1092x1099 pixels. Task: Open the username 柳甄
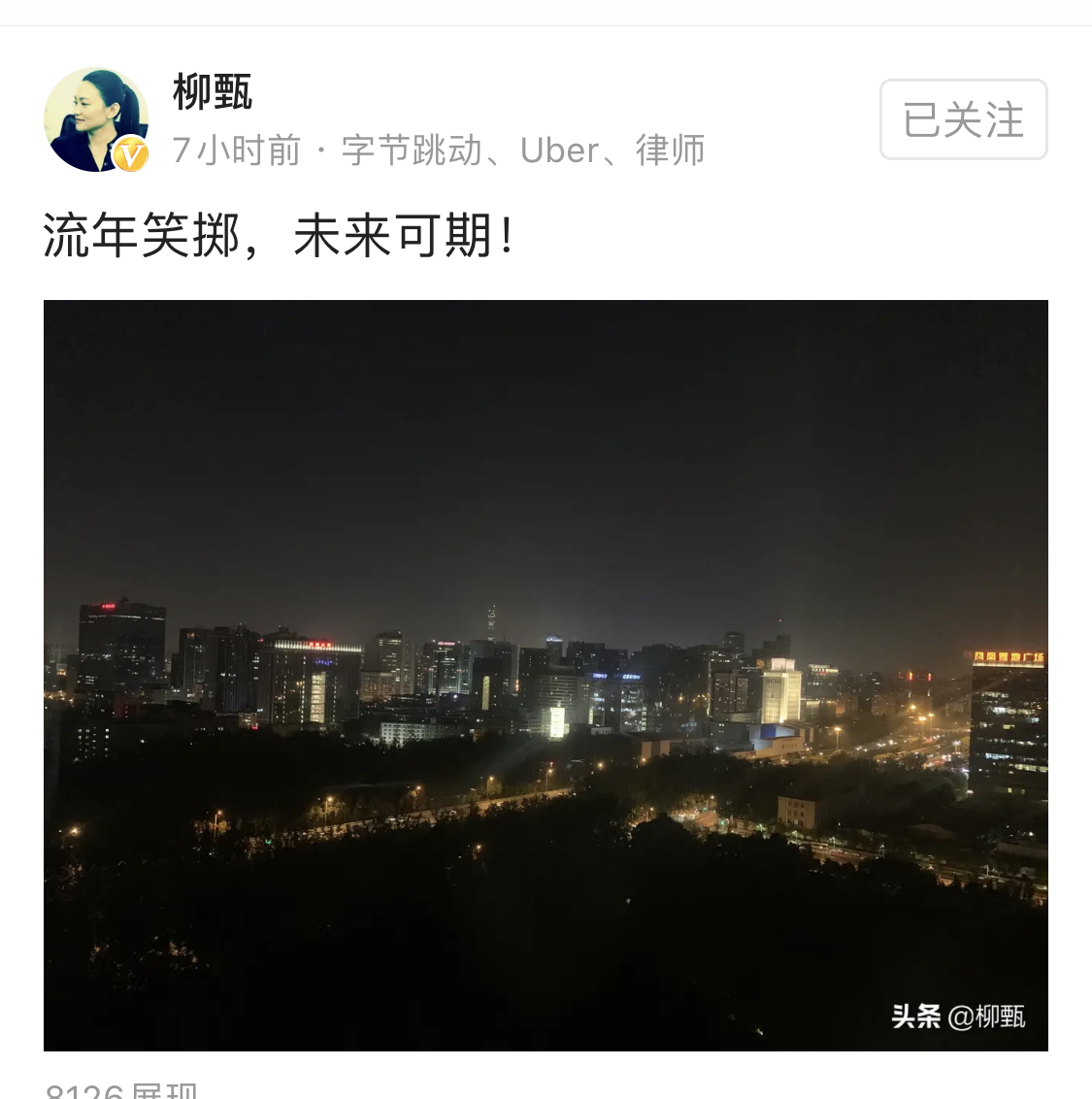pyautogui.click(x=213, y=93)
